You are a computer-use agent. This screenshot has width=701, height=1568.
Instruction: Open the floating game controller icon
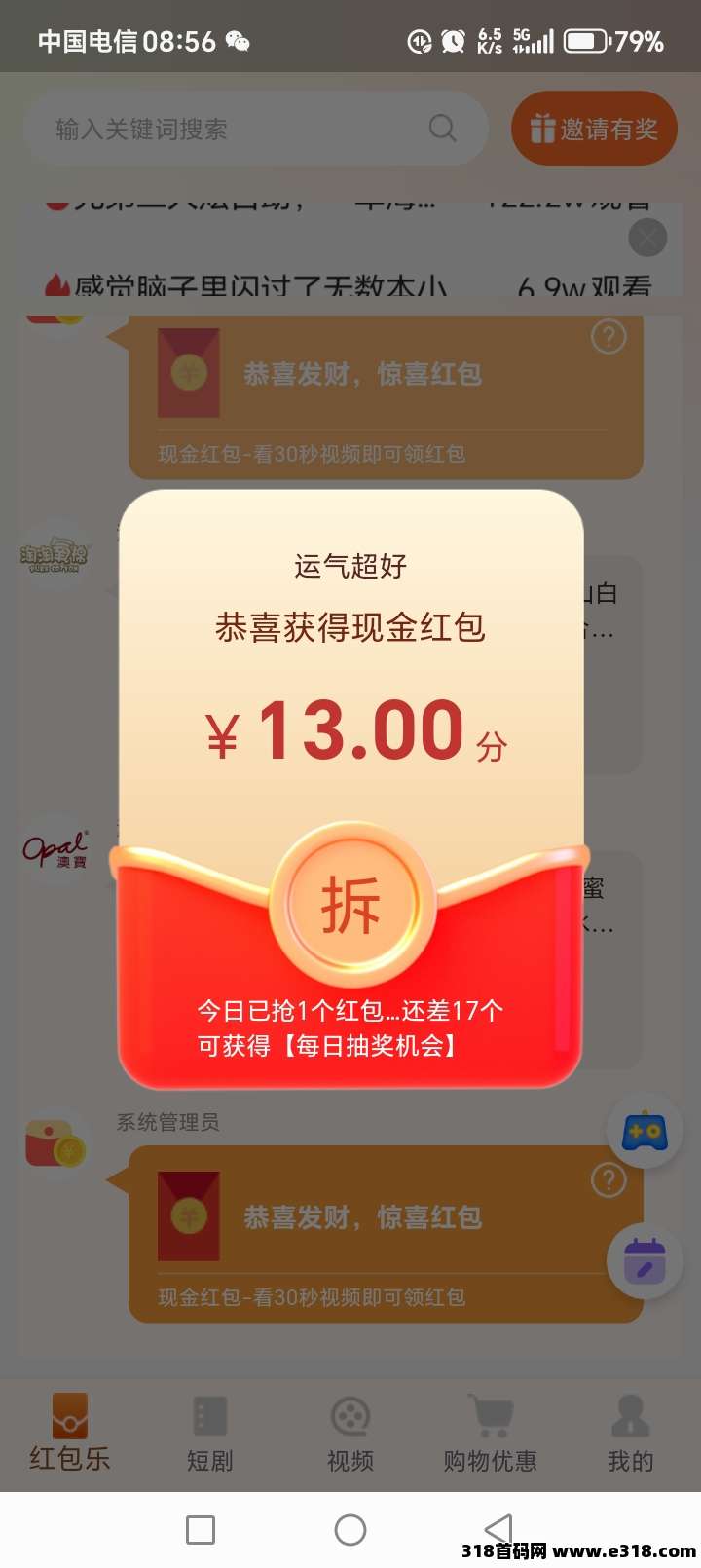[x=645, y=1132]
